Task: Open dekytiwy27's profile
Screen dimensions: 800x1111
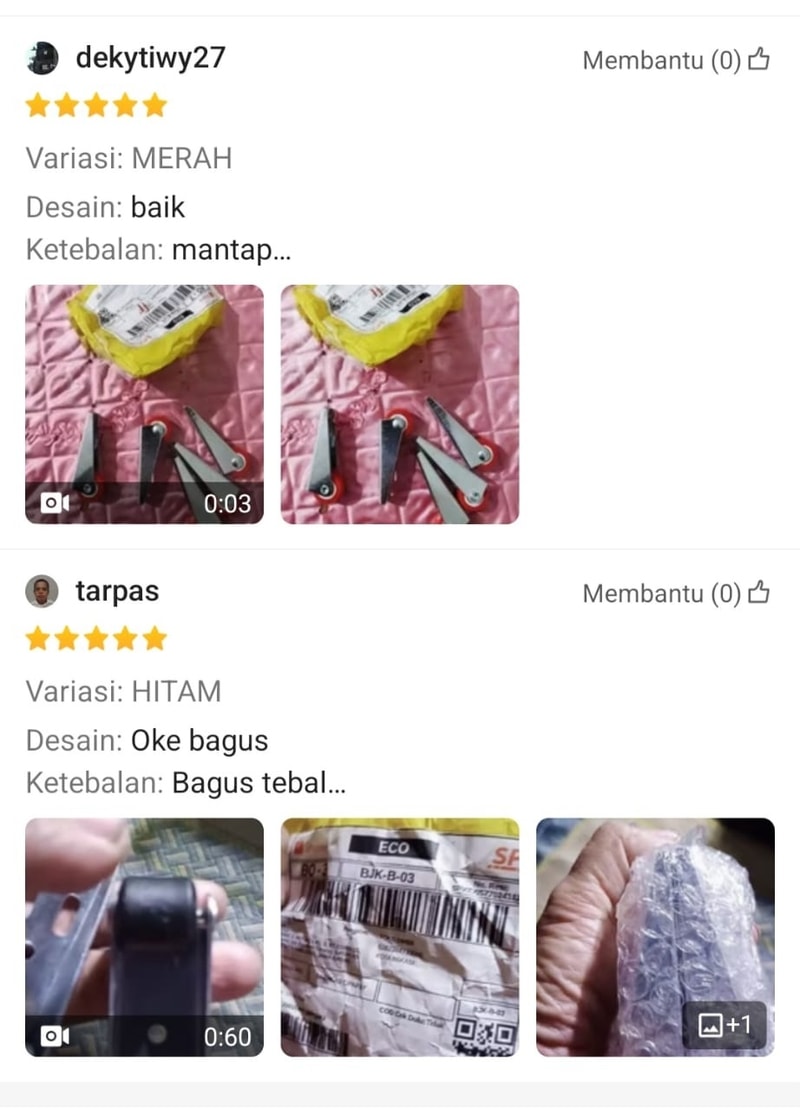Action: 150,58
